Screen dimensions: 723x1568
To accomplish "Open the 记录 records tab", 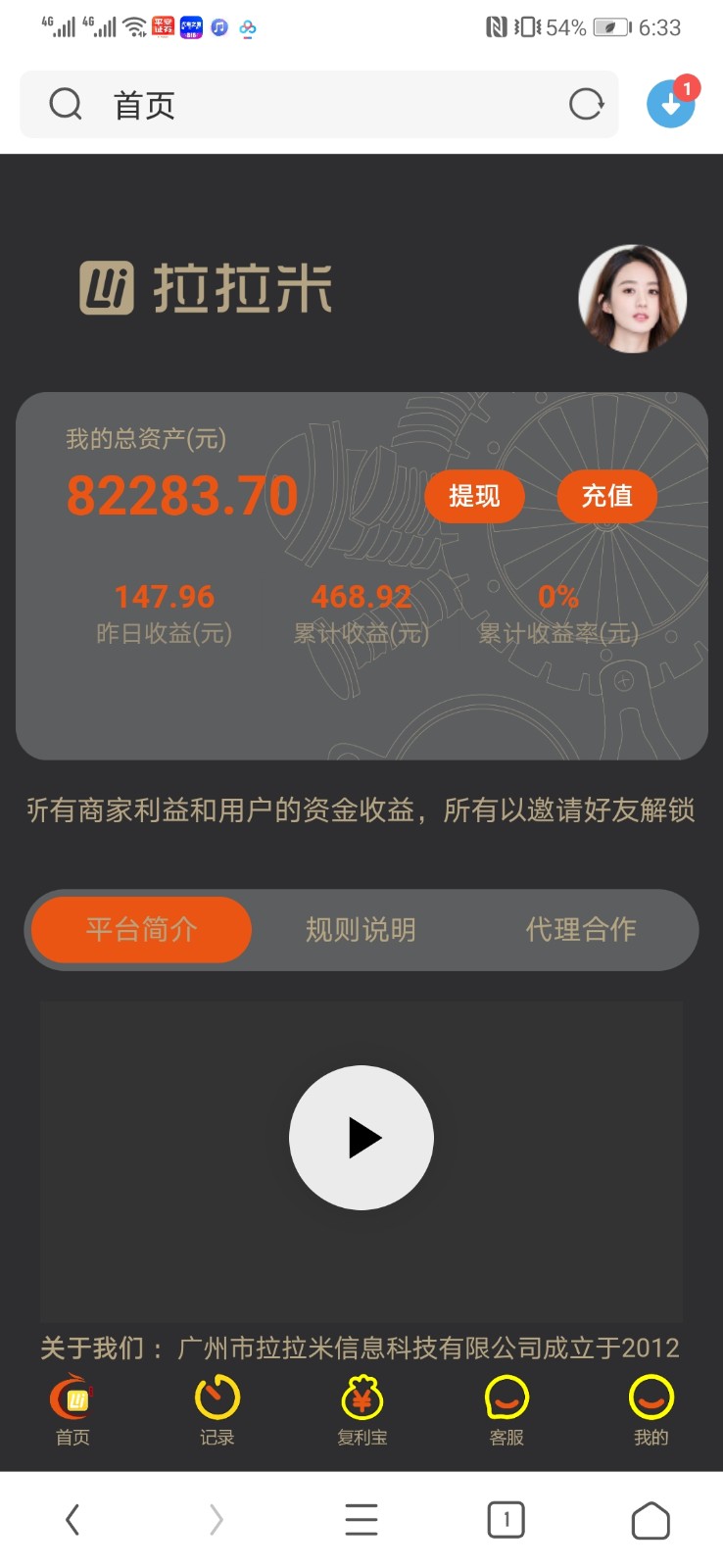I will [217, 1411].
